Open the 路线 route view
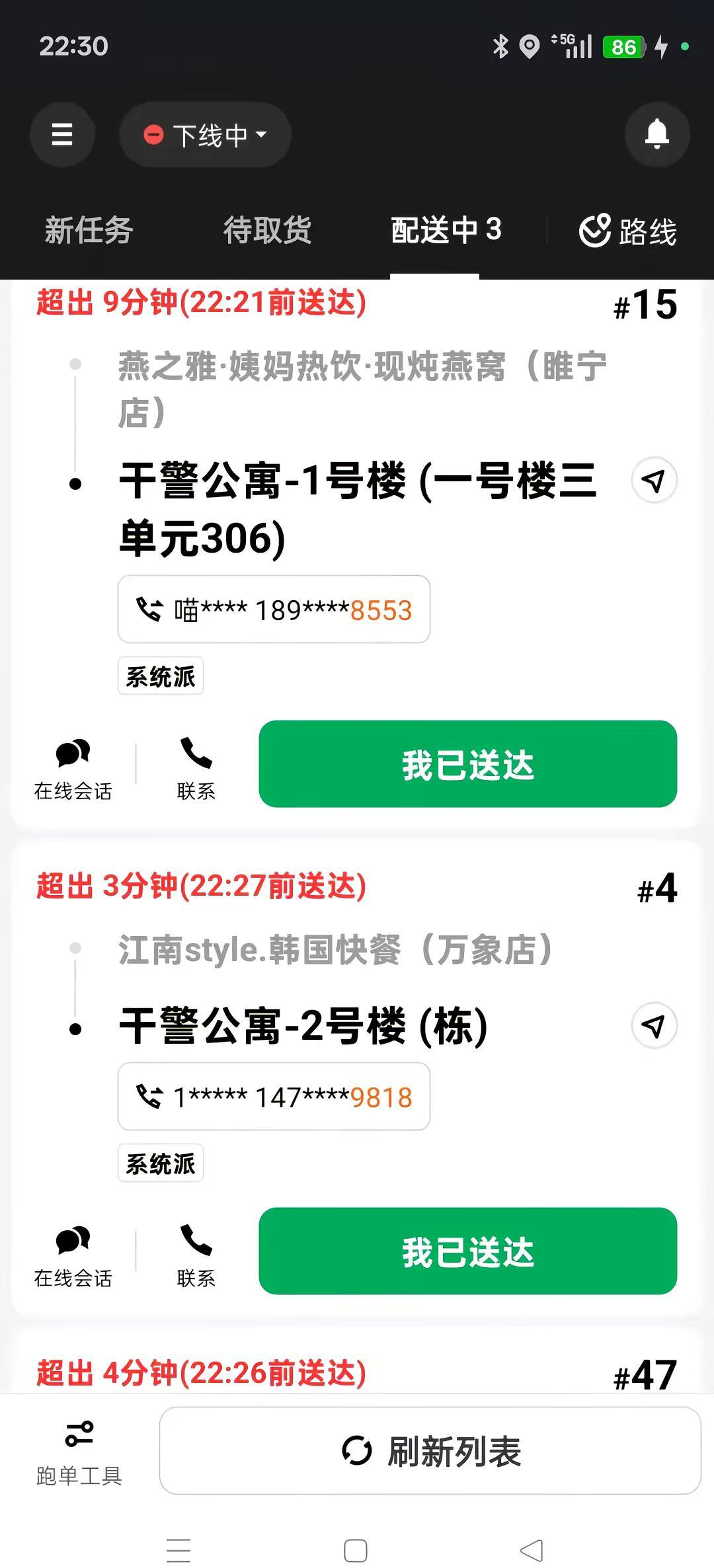 [628, 231]
